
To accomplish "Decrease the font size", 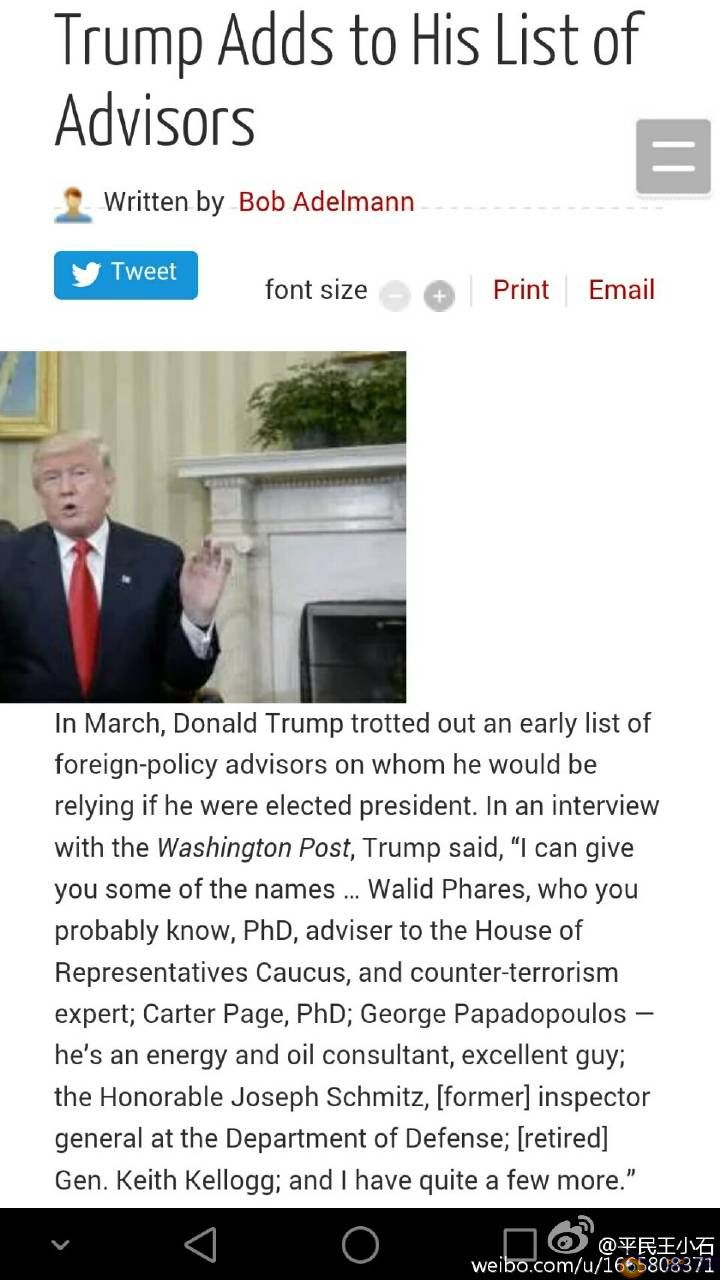I will [x=396, y=296].
